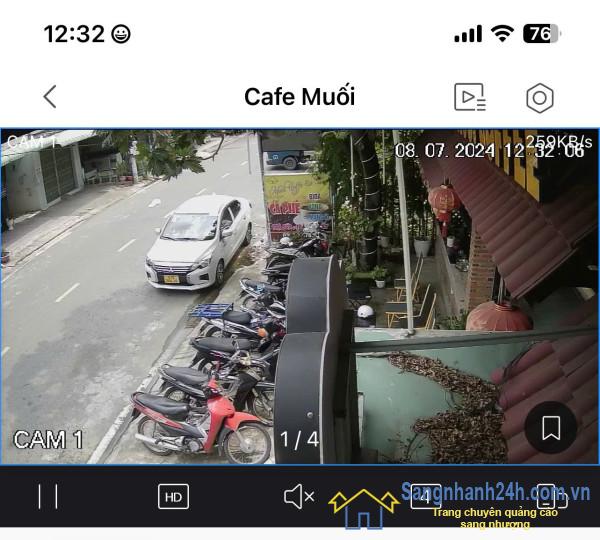Open the recorded playback list
This screenshot has height=540, width=600.
[469, 97]
